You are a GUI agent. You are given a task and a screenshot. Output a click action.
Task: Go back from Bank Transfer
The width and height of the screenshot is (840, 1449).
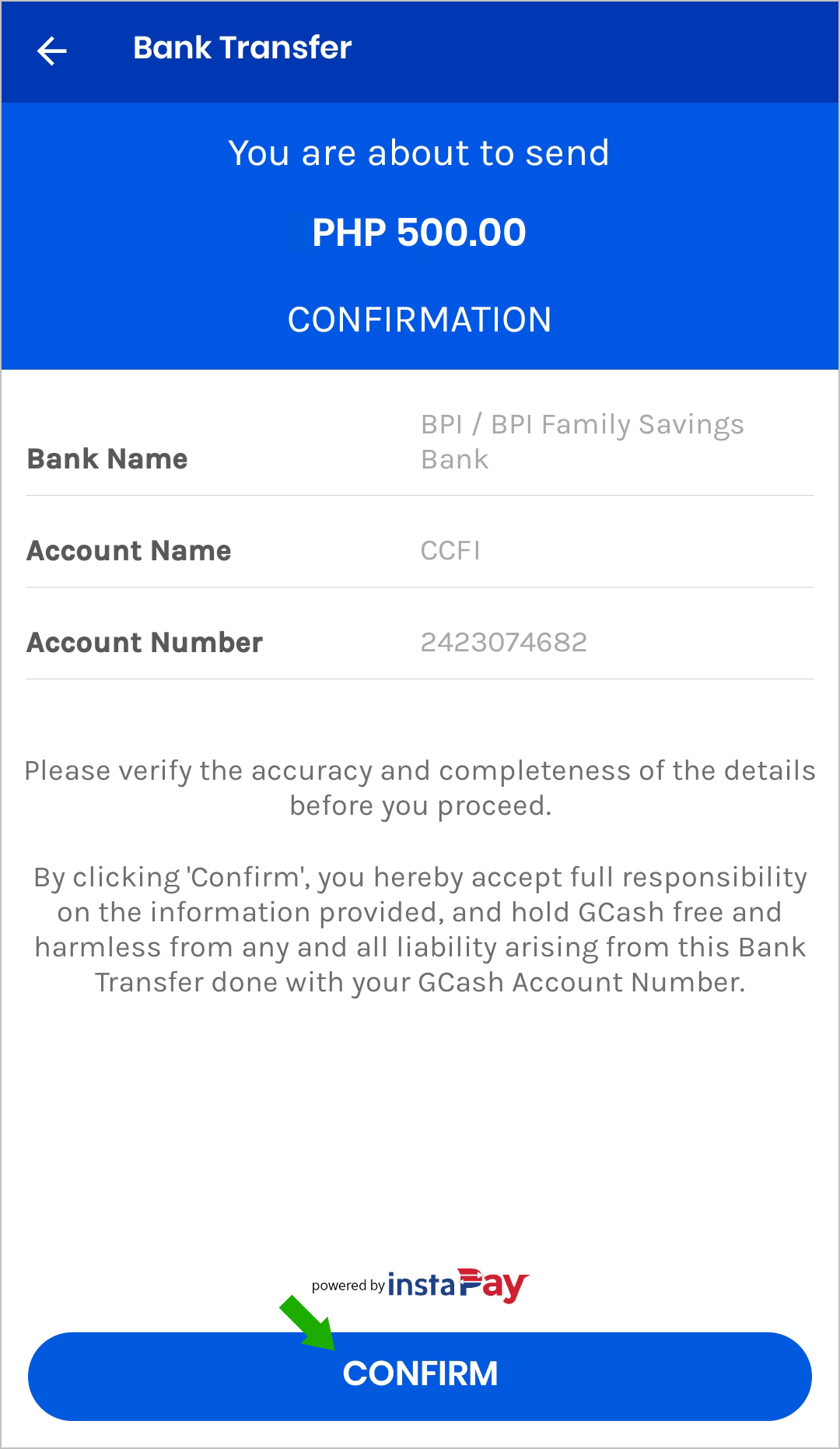[x=52, y=51]
